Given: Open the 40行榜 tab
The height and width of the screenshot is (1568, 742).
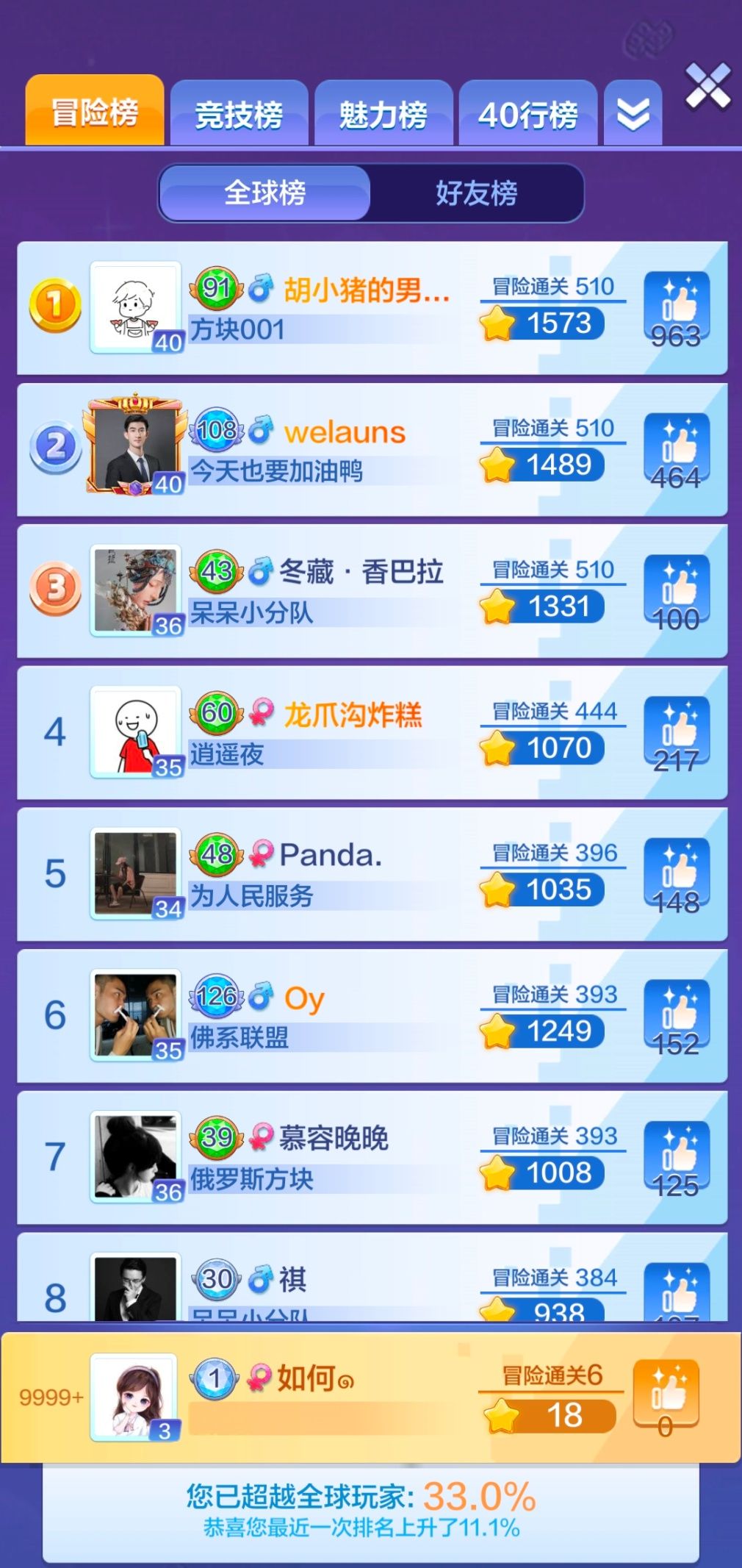Looking at the screenshot, I should pos(527,114).
